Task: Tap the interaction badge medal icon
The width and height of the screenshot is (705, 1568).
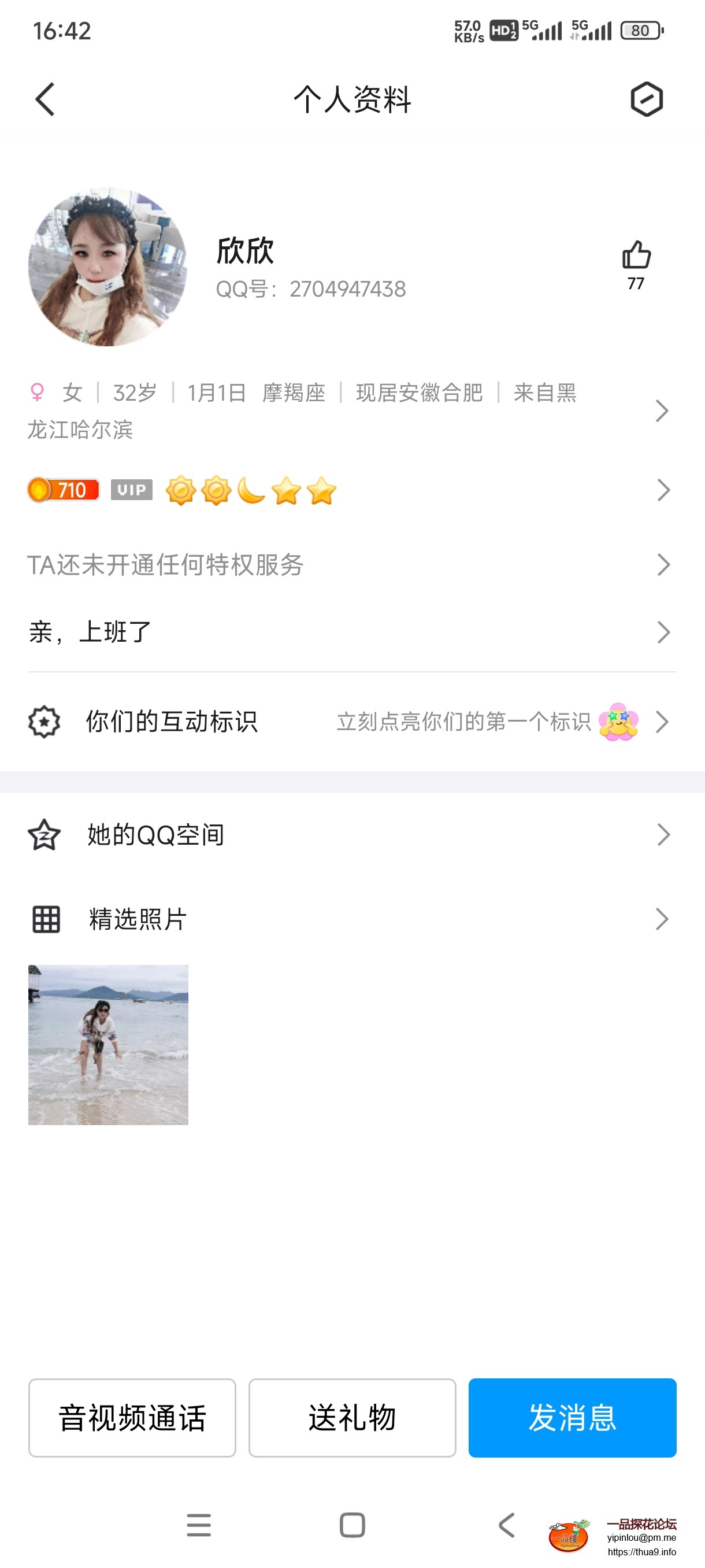Action: coord(44,722)
